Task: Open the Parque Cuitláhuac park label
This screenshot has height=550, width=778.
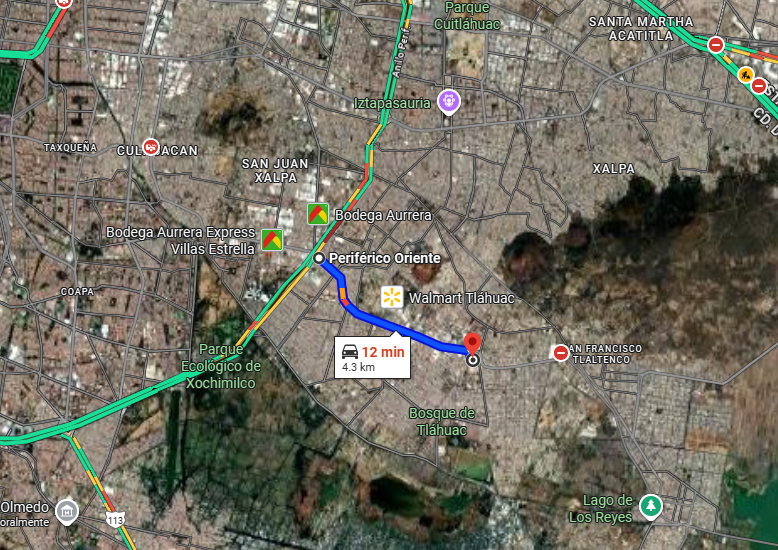Action: coord(468,14)
